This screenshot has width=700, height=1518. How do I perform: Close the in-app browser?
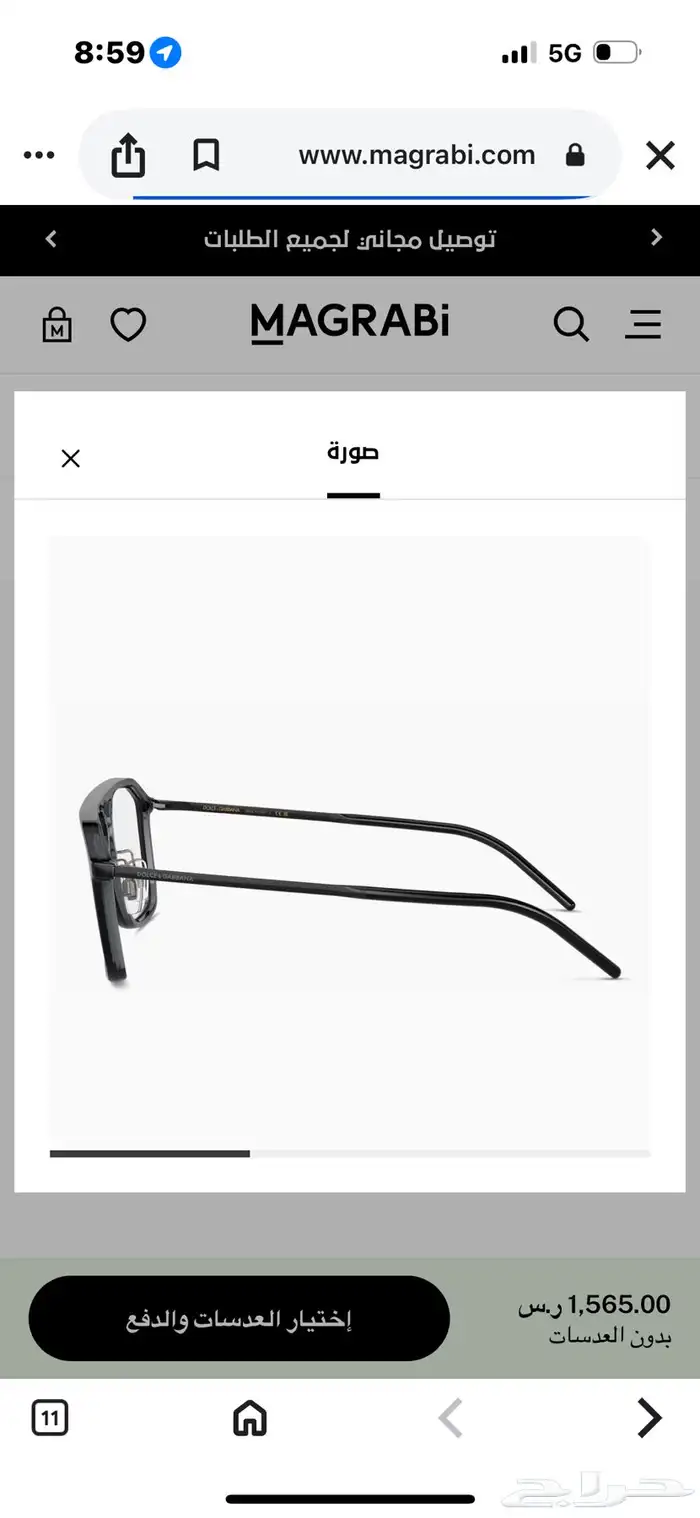[x=660, y=155]
